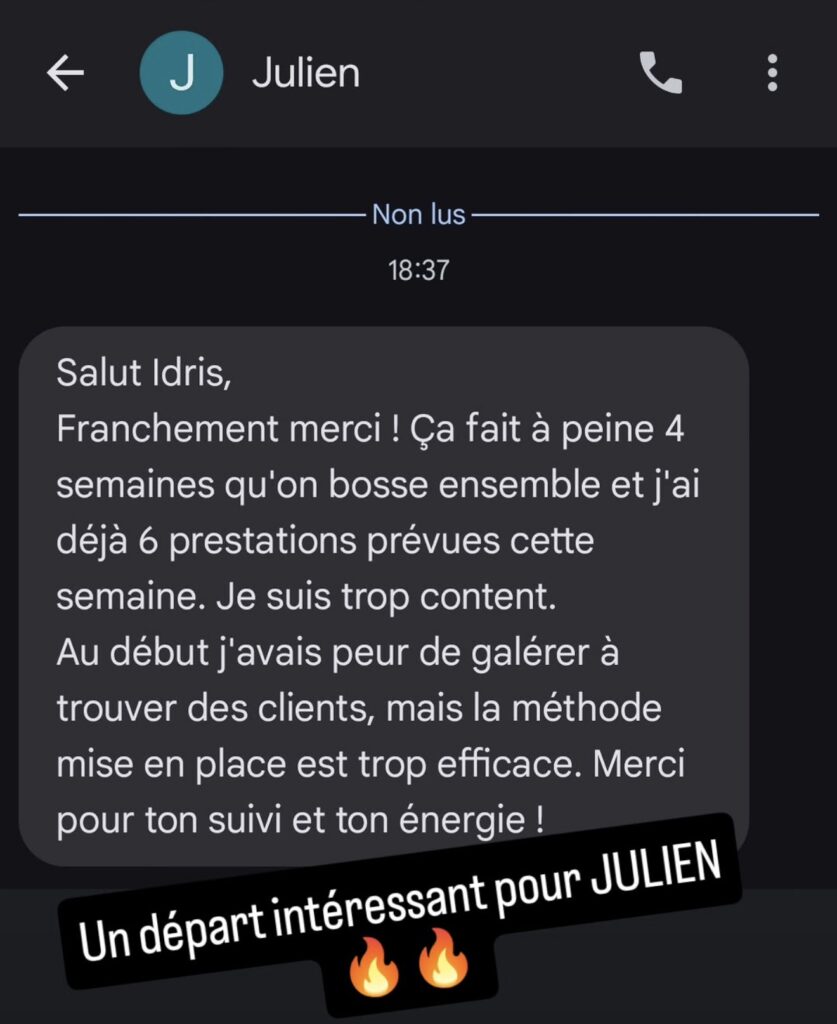Image resolution: width=837 pixels, height=1024 pixels.
Task: Tap Julien's circular avatar with the letter J
Action: (181, 72)
